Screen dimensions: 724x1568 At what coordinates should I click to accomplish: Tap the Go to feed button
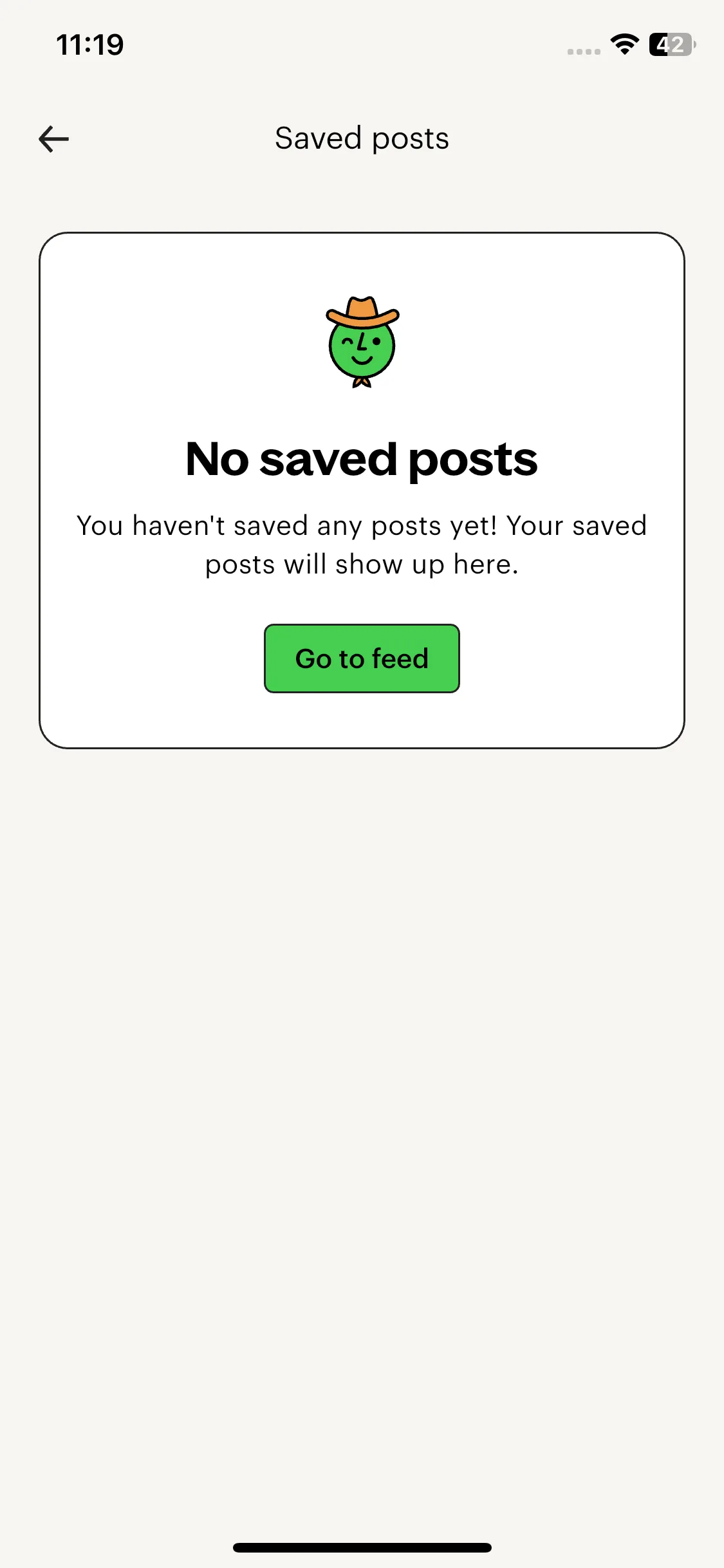click(362, 658)
